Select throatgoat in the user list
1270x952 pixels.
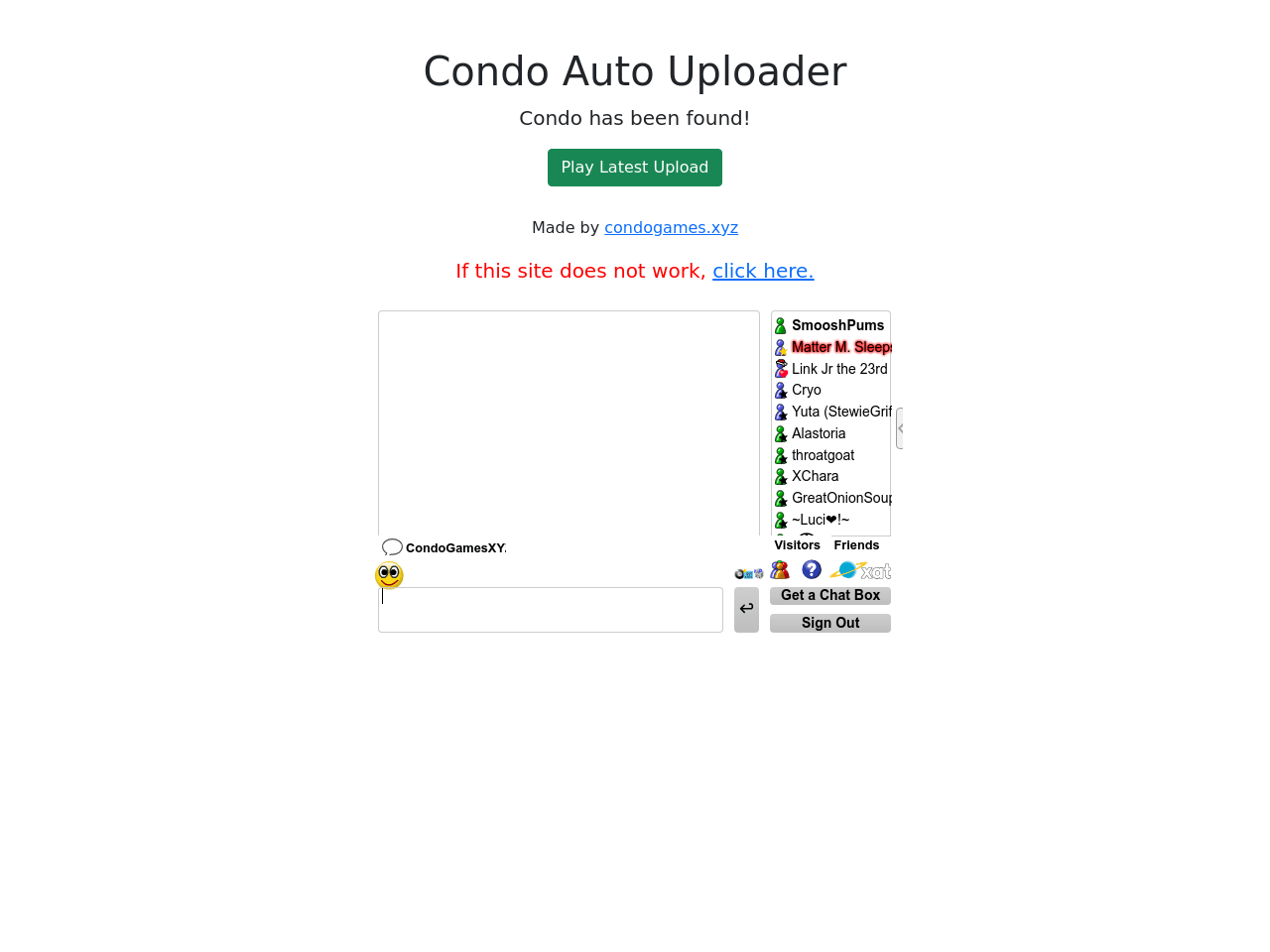(x=822, y=455)
